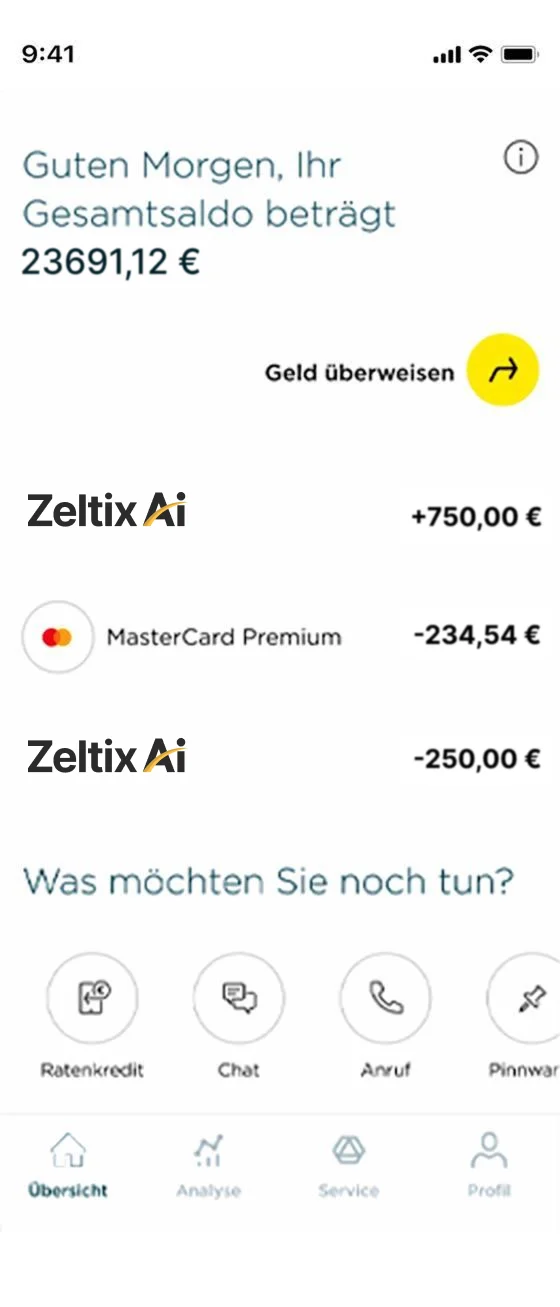
Task: Open the Profil tab
Action: click(x=489, y=1166)
